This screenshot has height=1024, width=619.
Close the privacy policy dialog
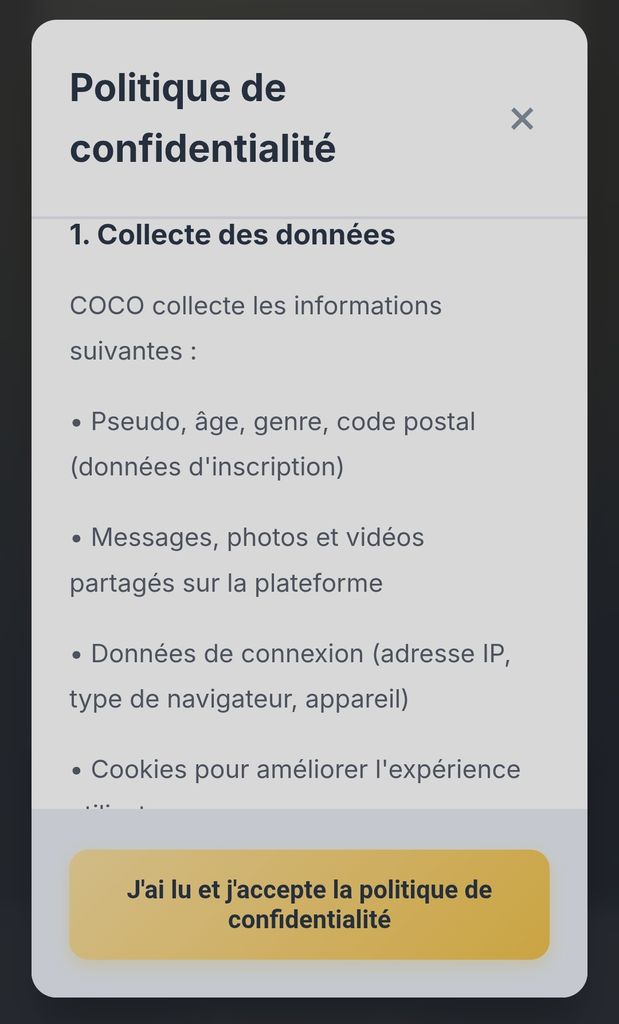tap(522, 119)
